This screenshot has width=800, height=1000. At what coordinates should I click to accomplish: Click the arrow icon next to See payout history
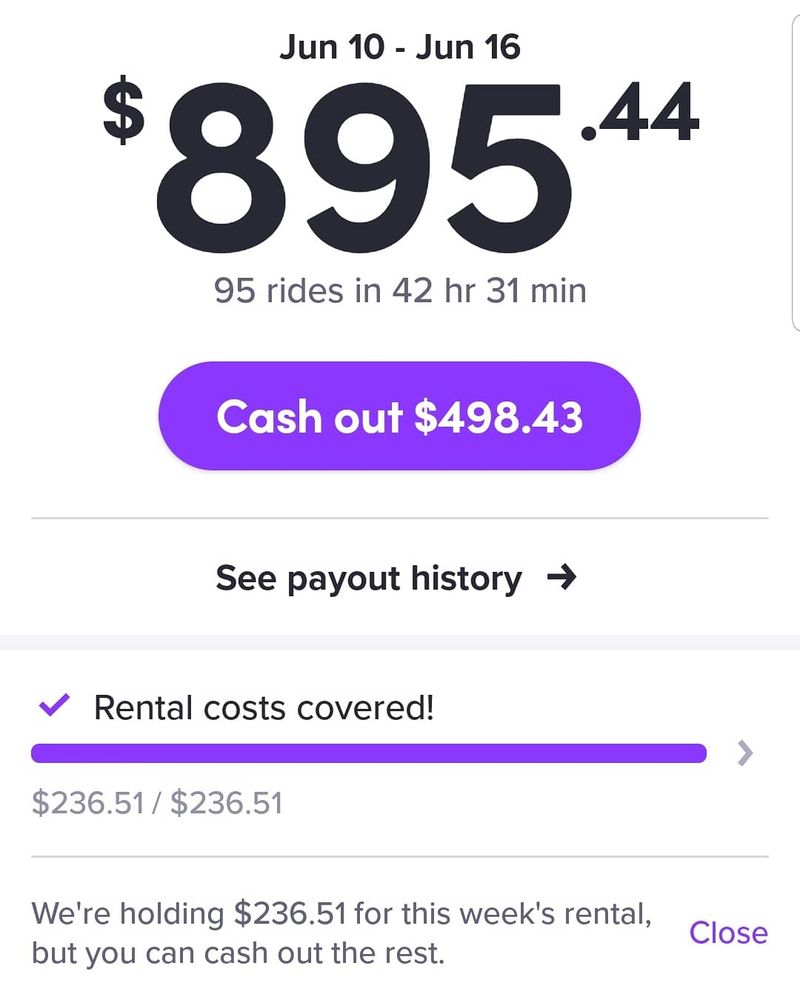(x=565, y=577)
